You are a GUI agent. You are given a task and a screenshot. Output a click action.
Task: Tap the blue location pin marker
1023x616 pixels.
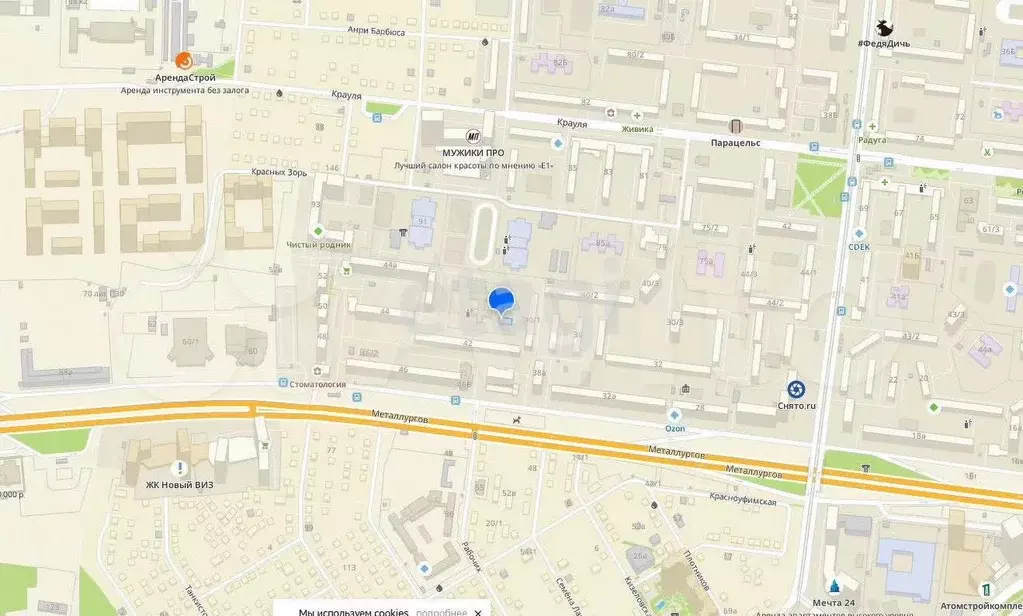[x=500, y=300]
